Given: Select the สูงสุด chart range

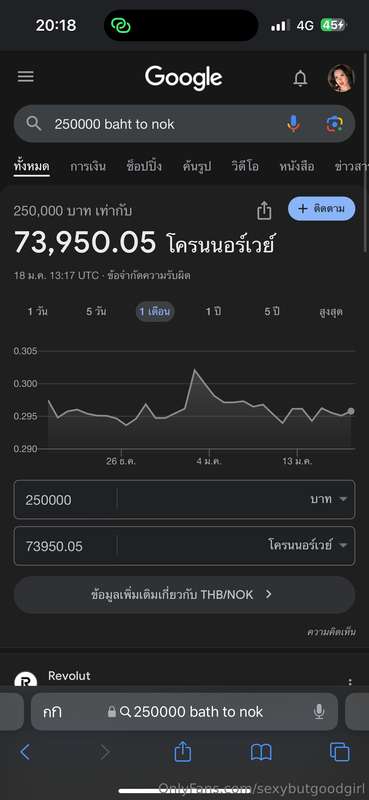Looking at the screenshot, I should [x=330, y=311].
